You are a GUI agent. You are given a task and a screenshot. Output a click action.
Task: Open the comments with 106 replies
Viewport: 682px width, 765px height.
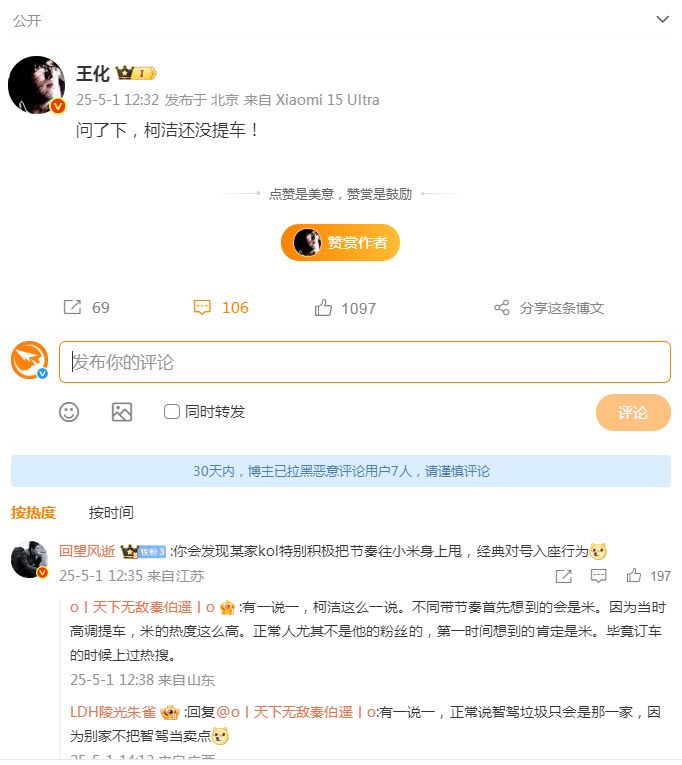pyautogui.click(x=221, y=308)
